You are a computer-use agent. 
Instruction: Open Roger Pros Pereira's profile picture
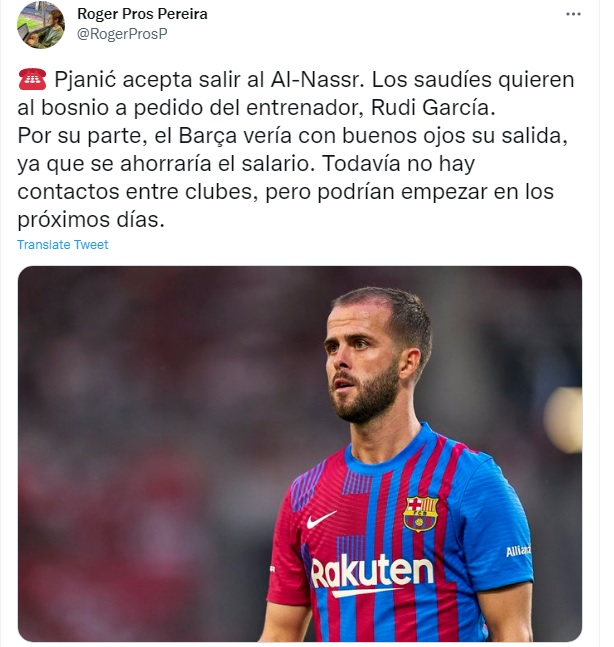(x=41, y=25)
